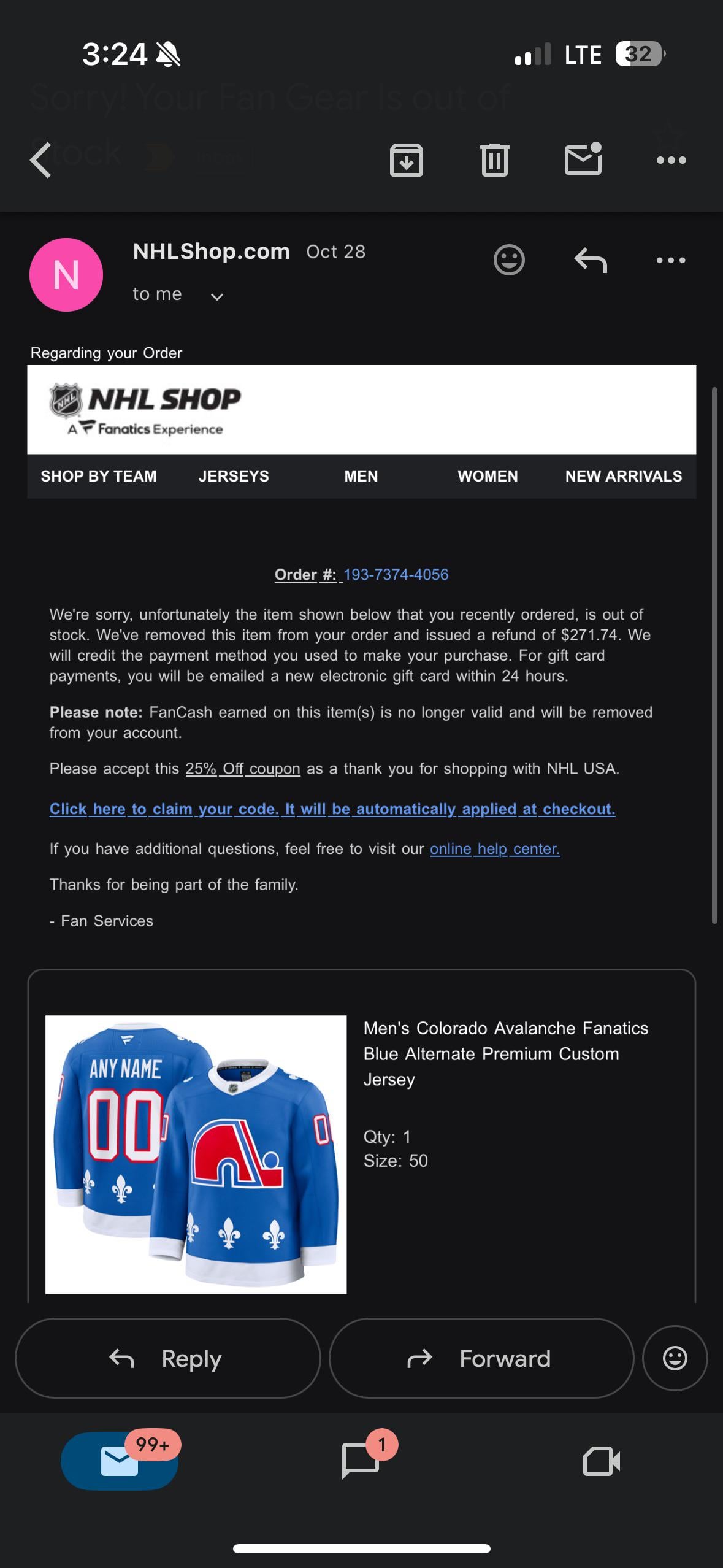The width and height of the screenshot is (723, 1568).
Task: Open message options next to sender
Action: pos(670,260)
